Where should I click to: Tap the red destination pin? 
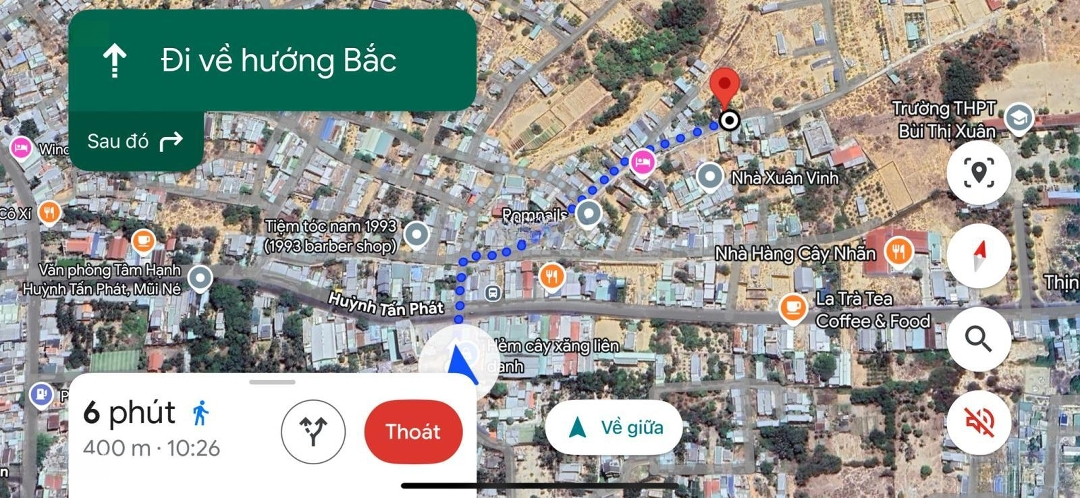point(725,88)
